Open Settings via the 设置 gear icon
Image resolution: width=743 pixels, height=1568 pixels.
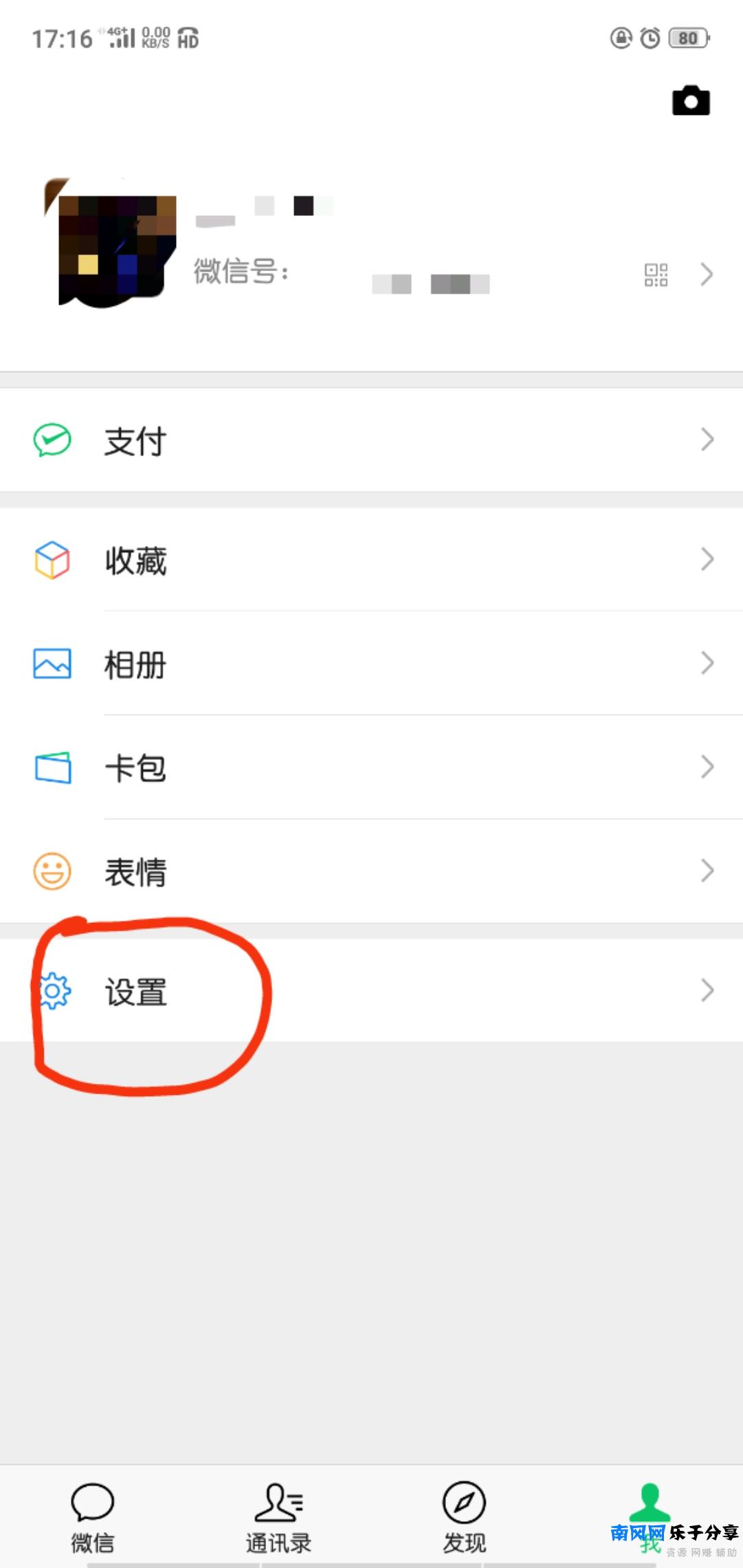coord(56,991)
